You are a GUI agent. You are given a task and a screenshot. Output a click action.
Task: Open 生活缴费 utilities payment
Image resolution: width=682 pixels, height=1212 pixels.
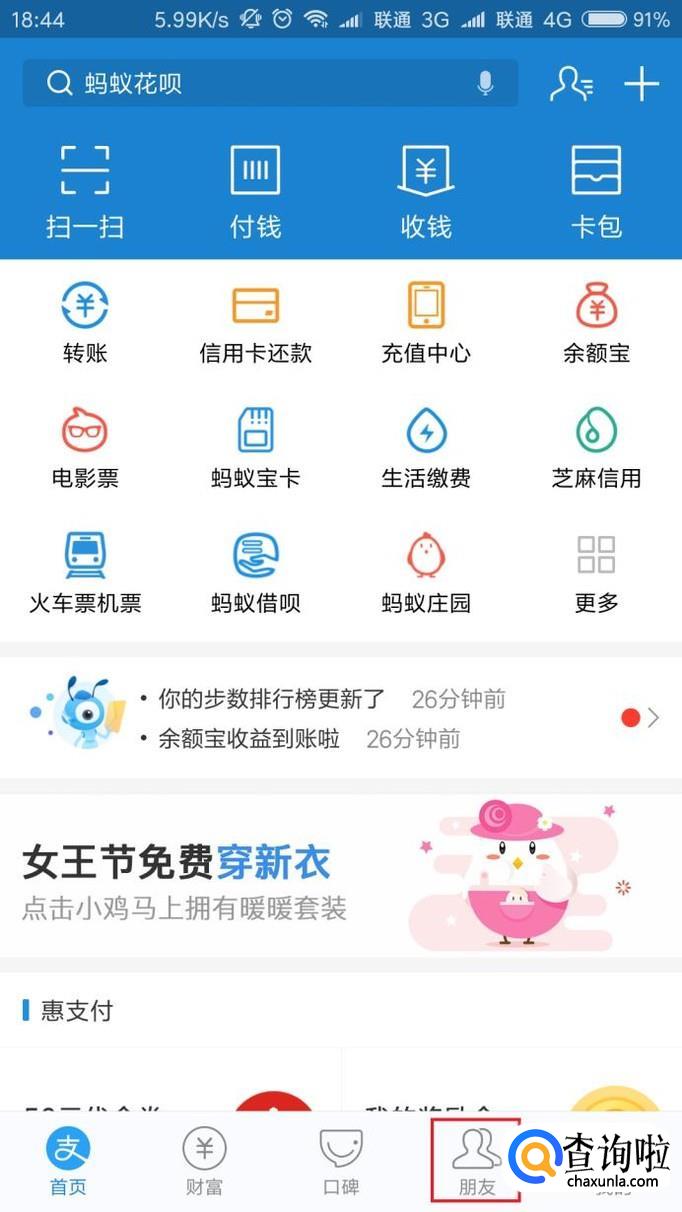click(x=426, y=447)
